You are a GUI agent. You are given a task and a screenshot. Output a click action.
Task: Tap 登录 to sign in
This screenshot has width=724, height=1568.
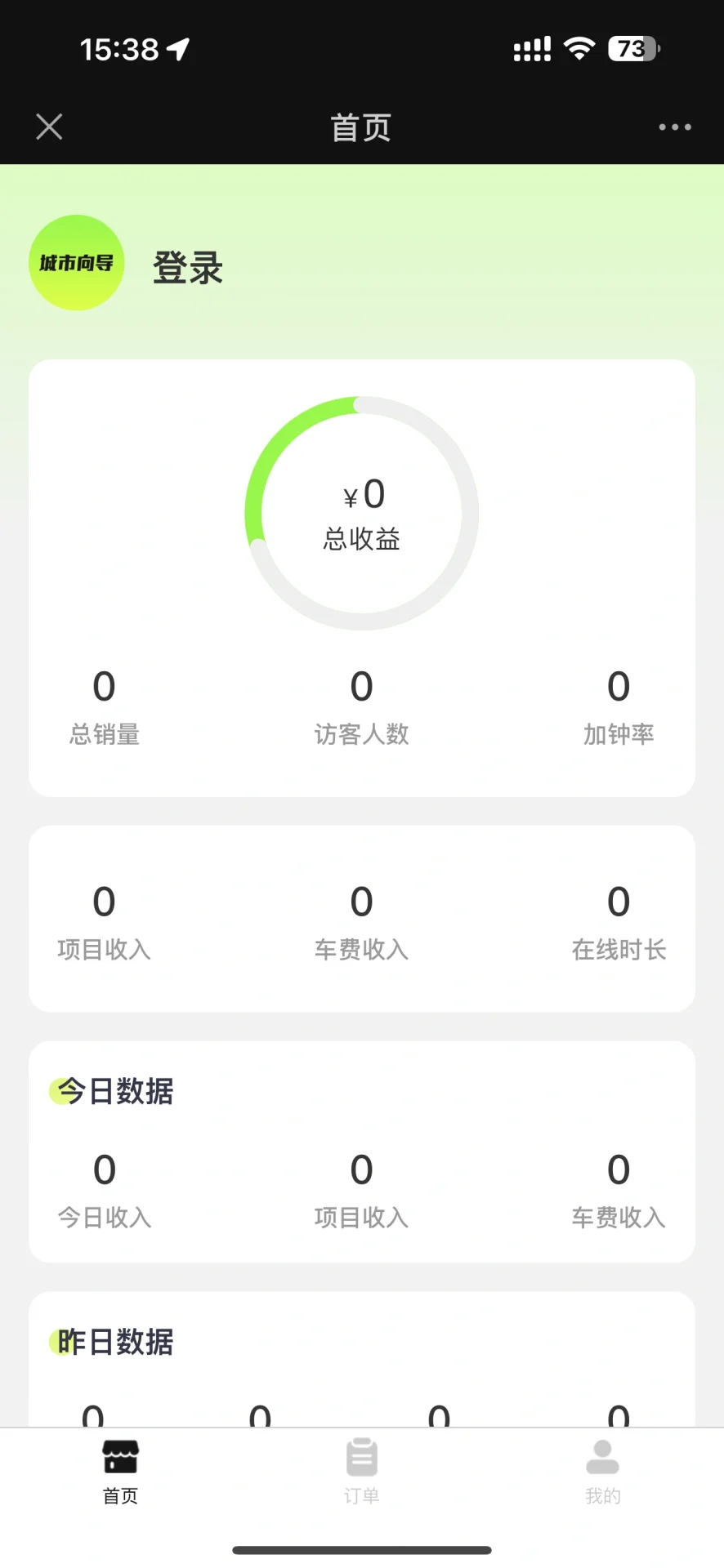point(188,268)
